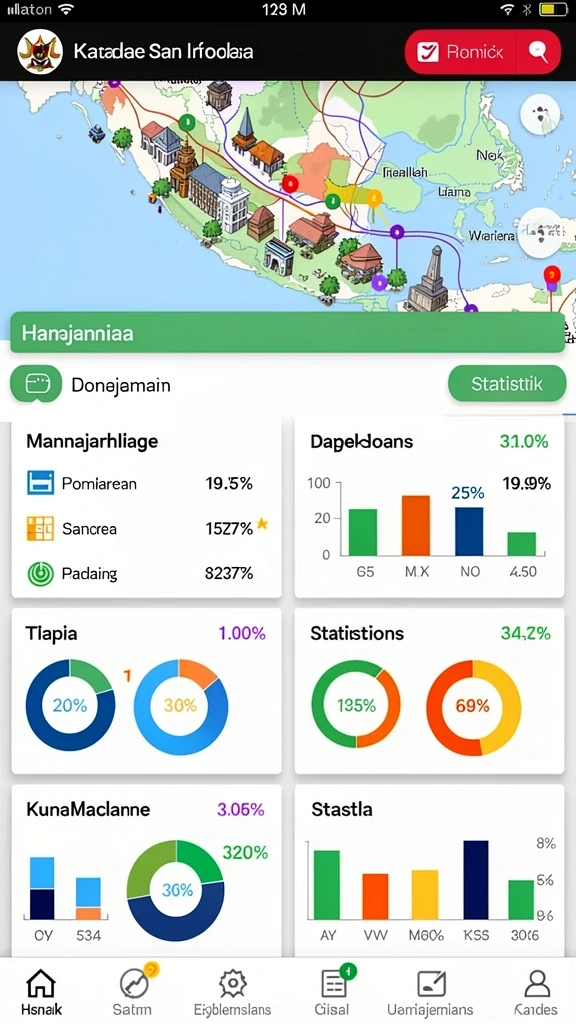This screenshot has width=576, height=1024.
Task: Open the Statistions card
Action: click(x=429, y=691)
